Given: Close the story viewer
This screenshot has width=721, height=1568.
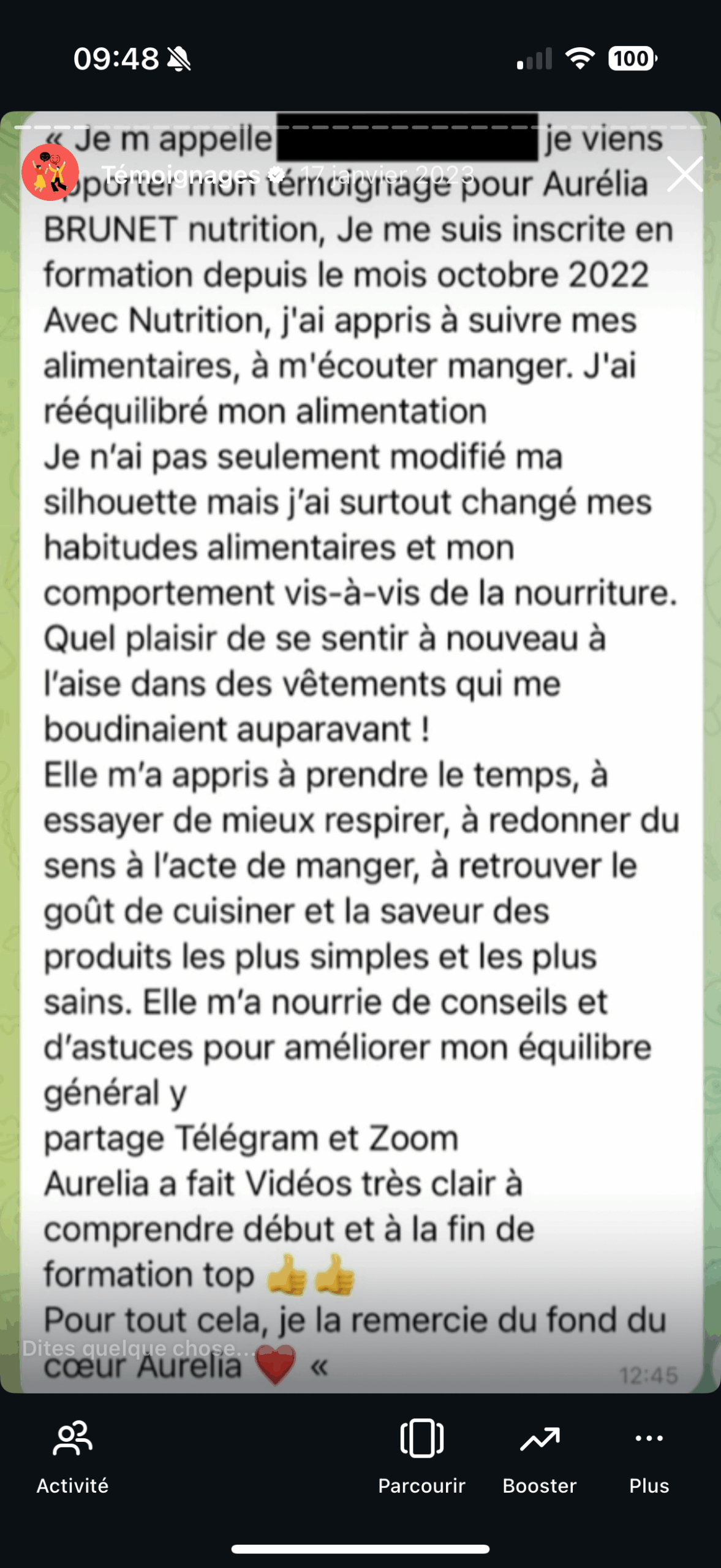Looking at the screenshot, I should pyautogui.click(x=684, y=175).
